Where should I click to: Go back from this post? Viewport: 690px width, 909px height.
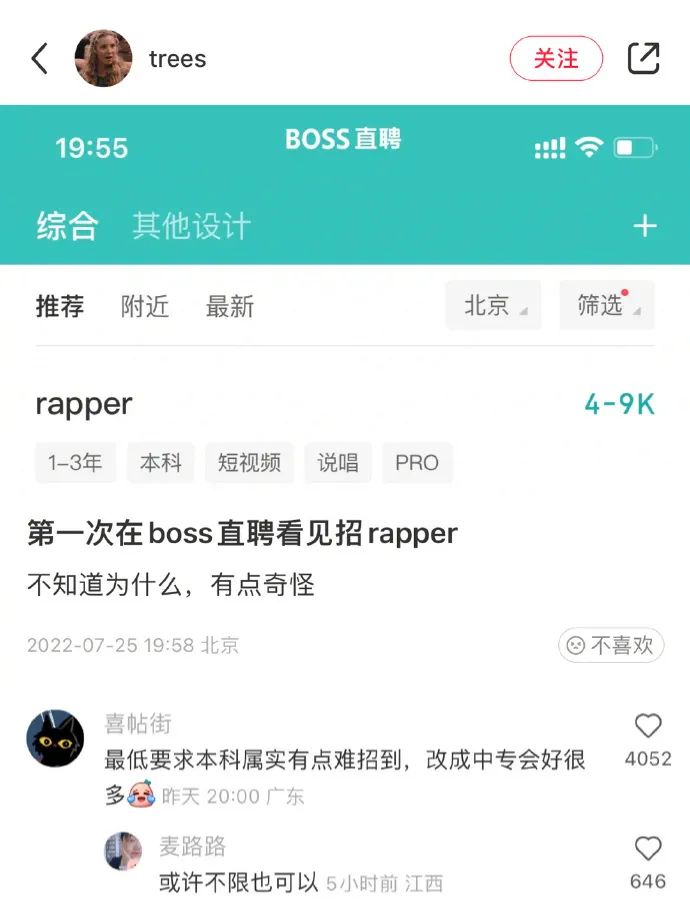tap(40, 59)
